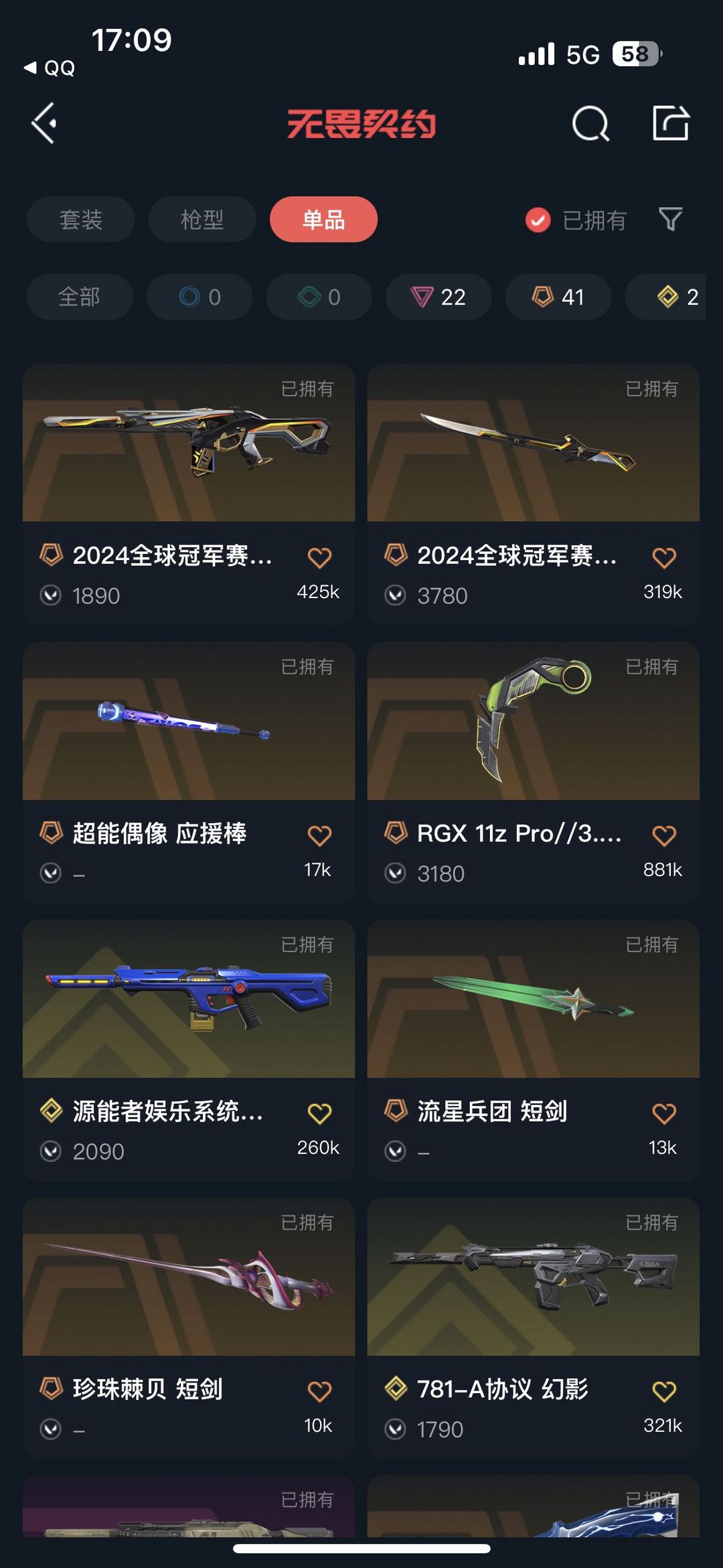Screen dimensions: 723x1568
Task: Filter by the chip showing 22
Action: (x=438, y=297)
